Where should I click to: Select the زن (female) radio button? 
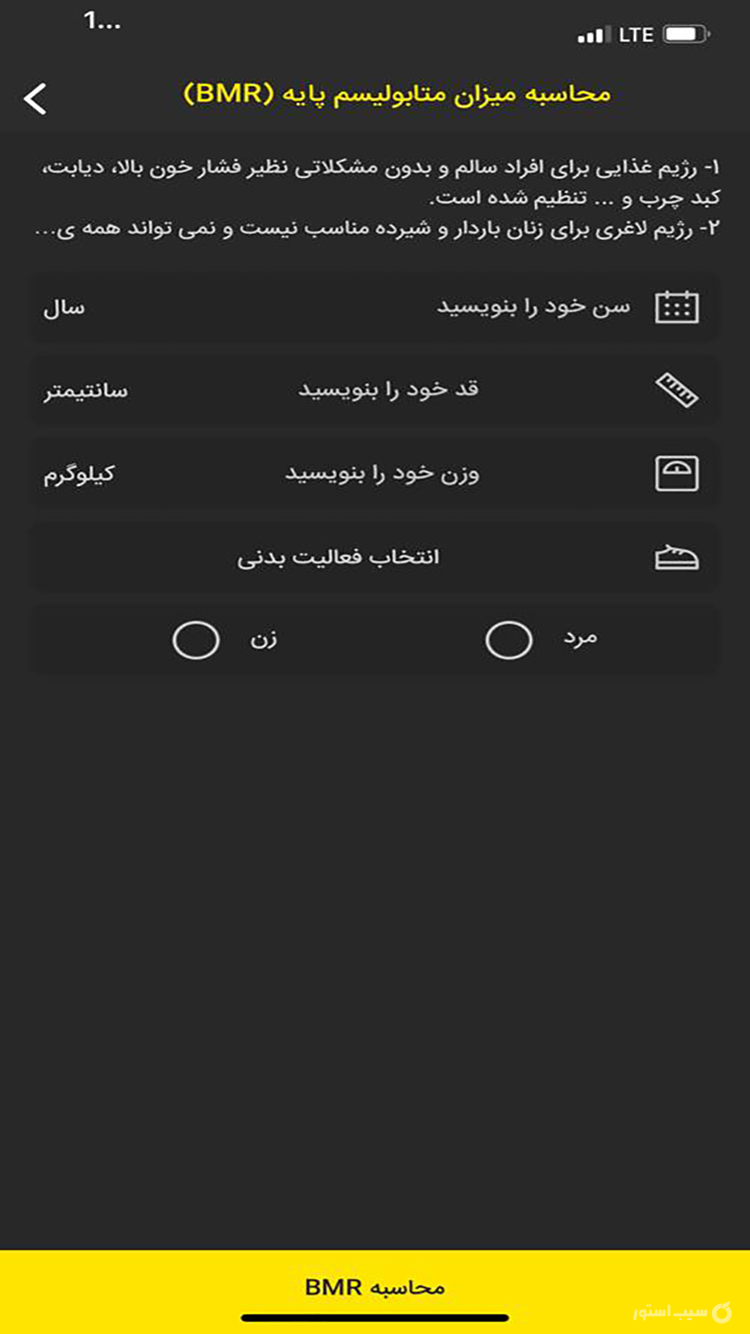(x=196, y=639)
